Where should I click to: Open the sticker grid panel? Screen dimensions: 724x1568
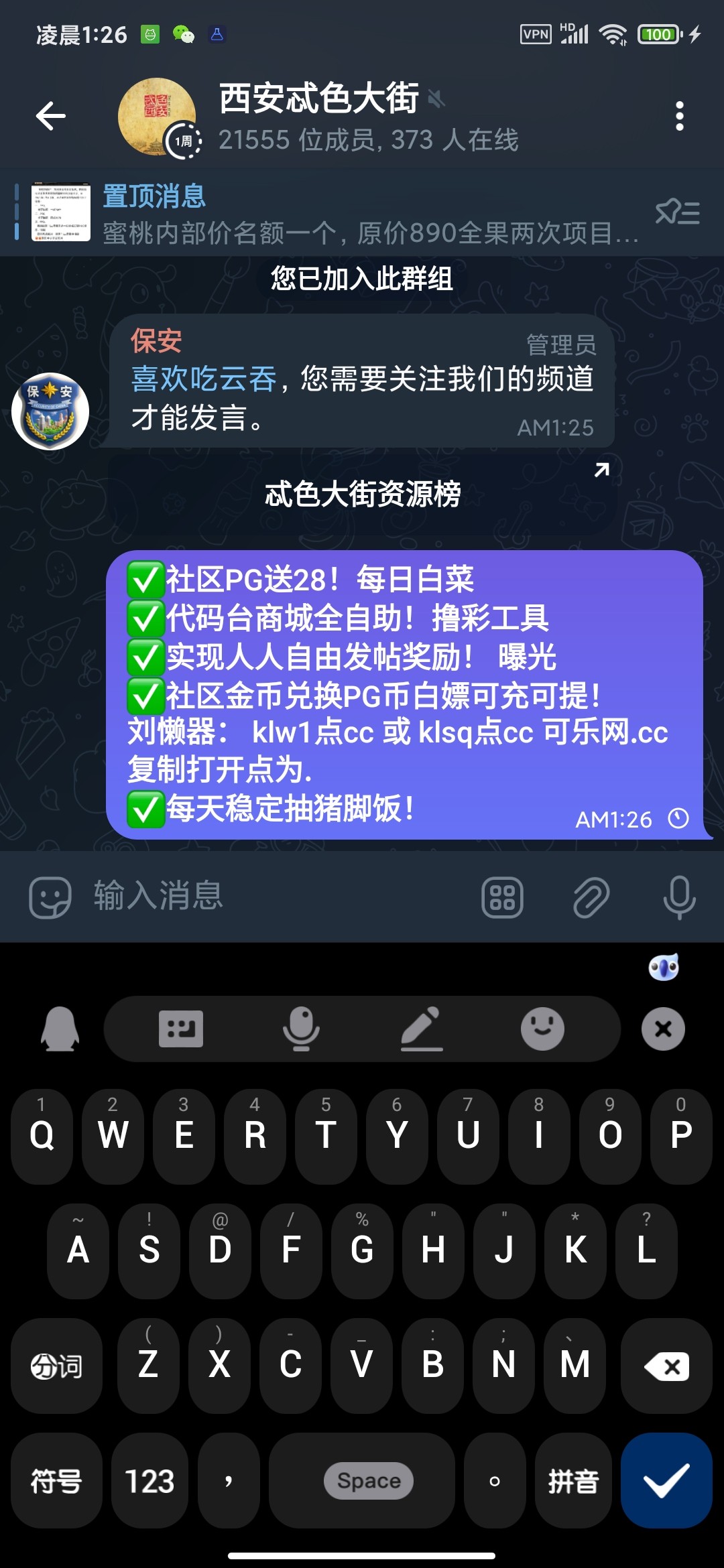coord(501,898)
